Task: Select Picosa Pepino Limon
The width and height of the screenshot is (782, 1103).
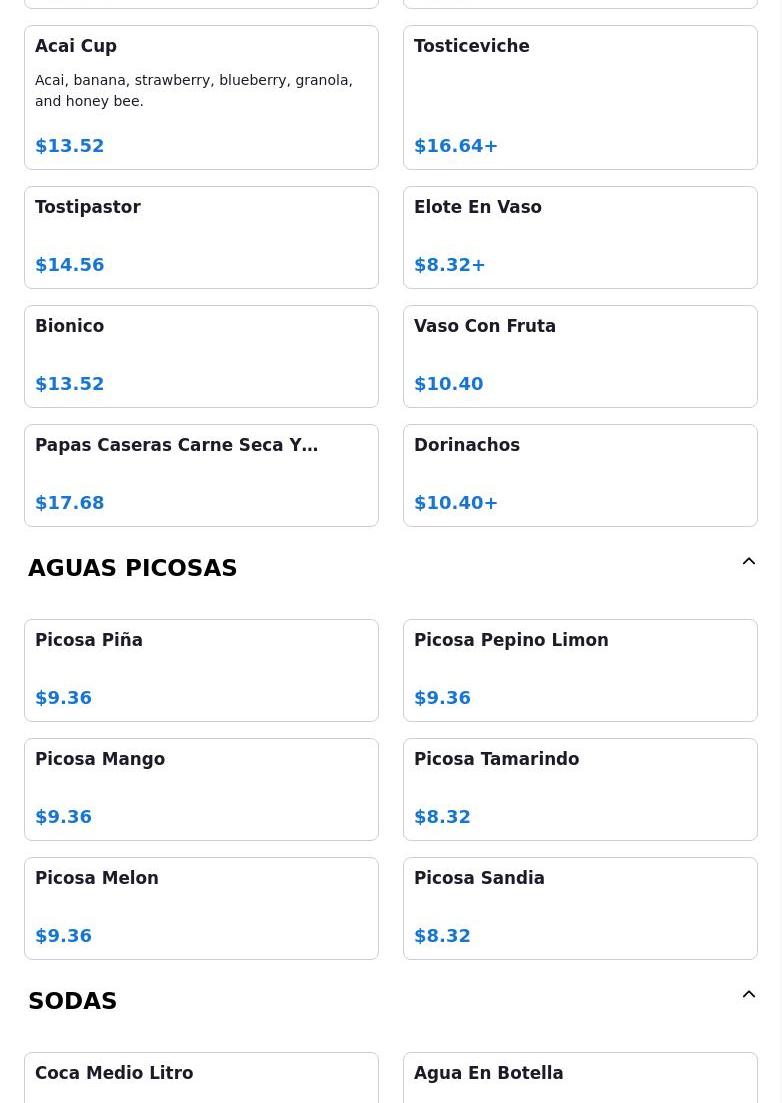Action: click(x=580, y=670)
